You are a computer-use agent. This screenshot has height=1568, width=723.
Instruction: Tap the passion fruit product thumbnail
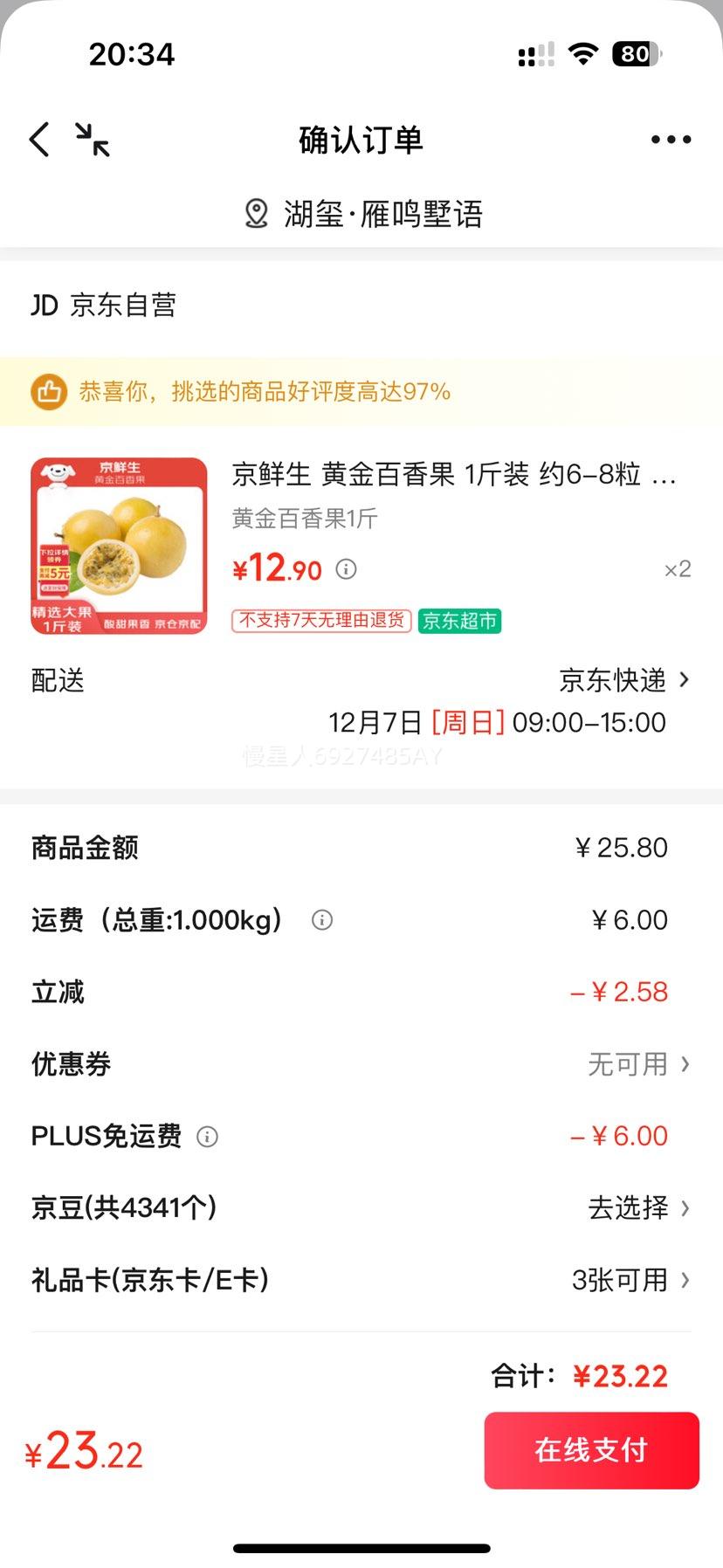(x=118, y=545)
